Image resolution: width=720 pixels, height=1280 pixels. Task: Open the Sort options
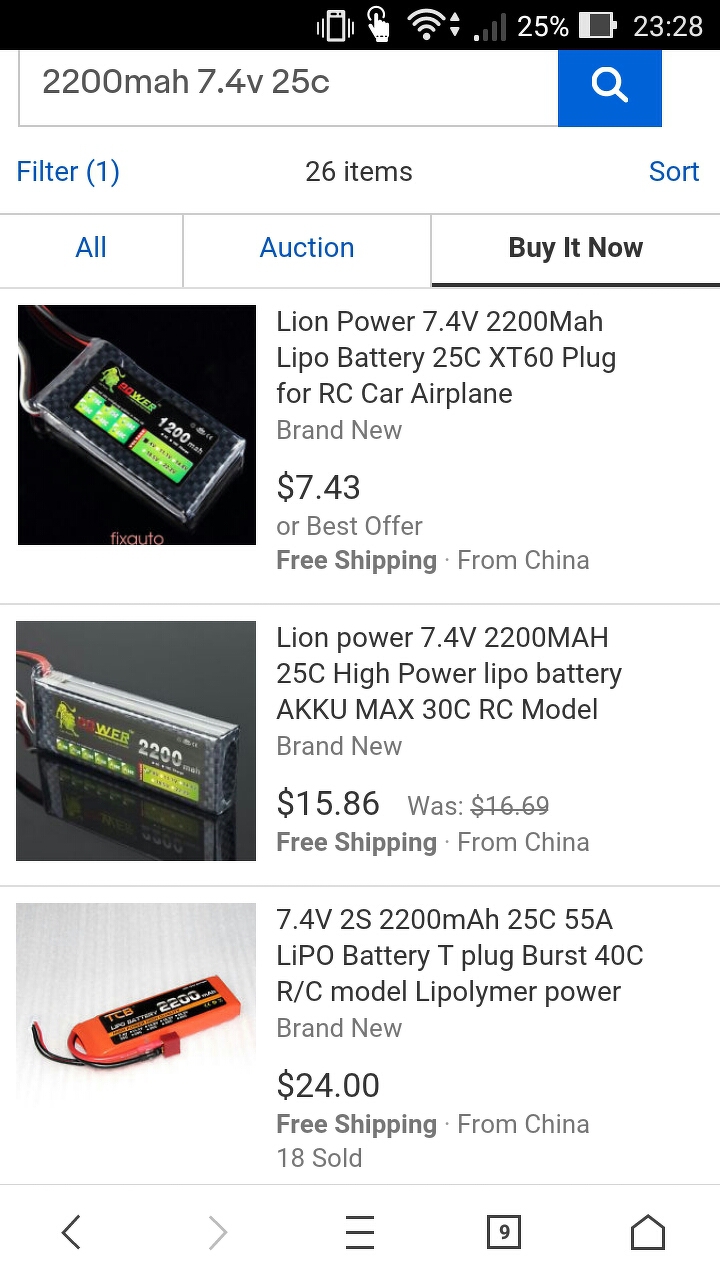(673, 172)
